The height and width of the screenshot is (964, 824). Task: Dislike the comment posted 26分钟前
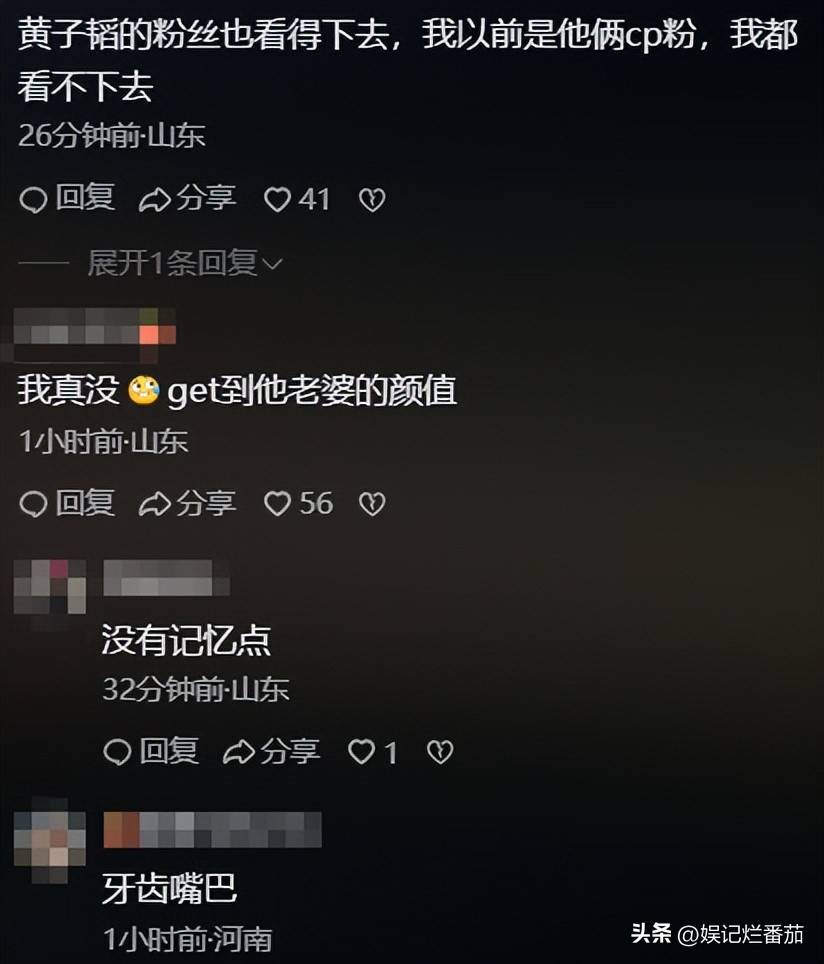pos(372,200)
